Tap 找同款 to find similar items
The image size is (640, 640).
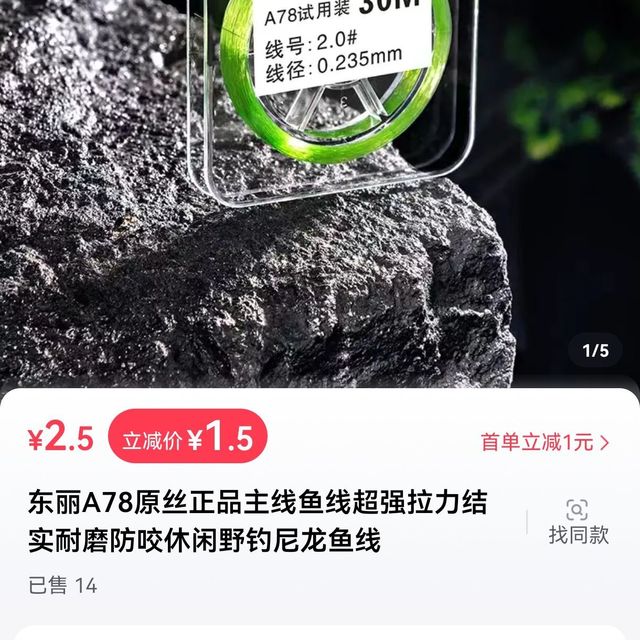coord(578,522)
